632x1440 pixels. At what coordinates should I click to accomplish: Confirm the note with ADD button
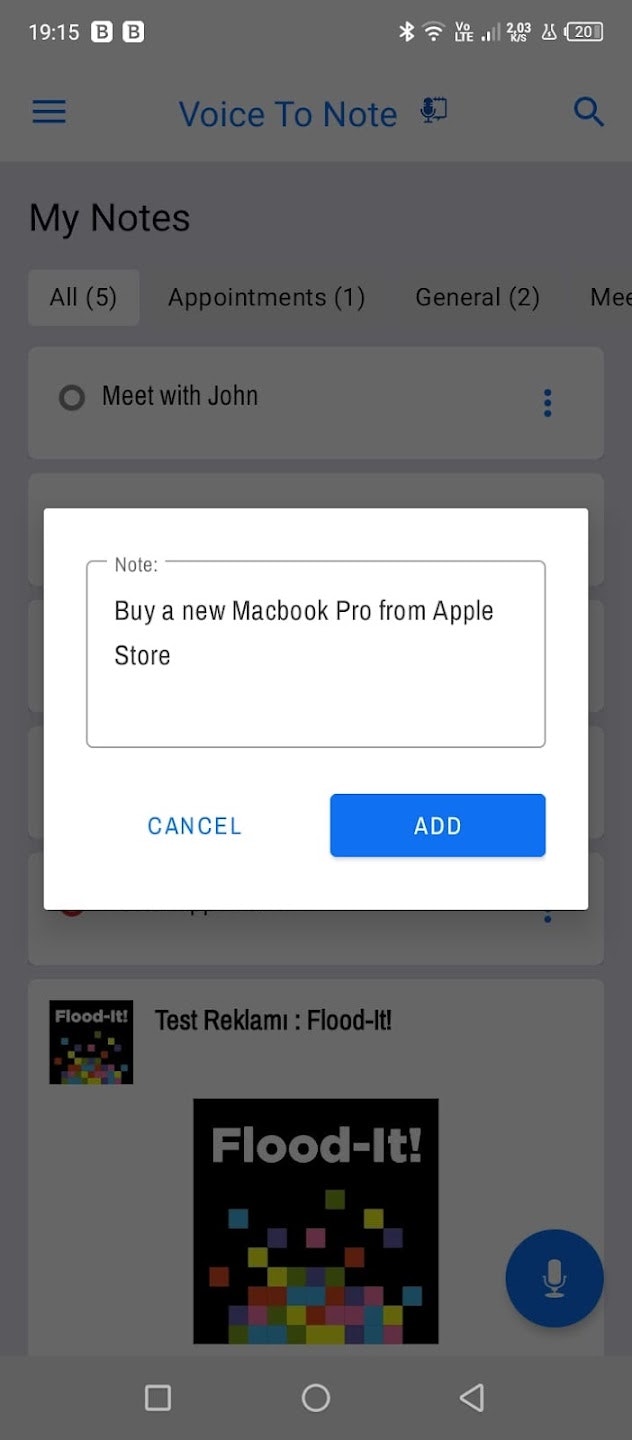[x=437, y=826]
